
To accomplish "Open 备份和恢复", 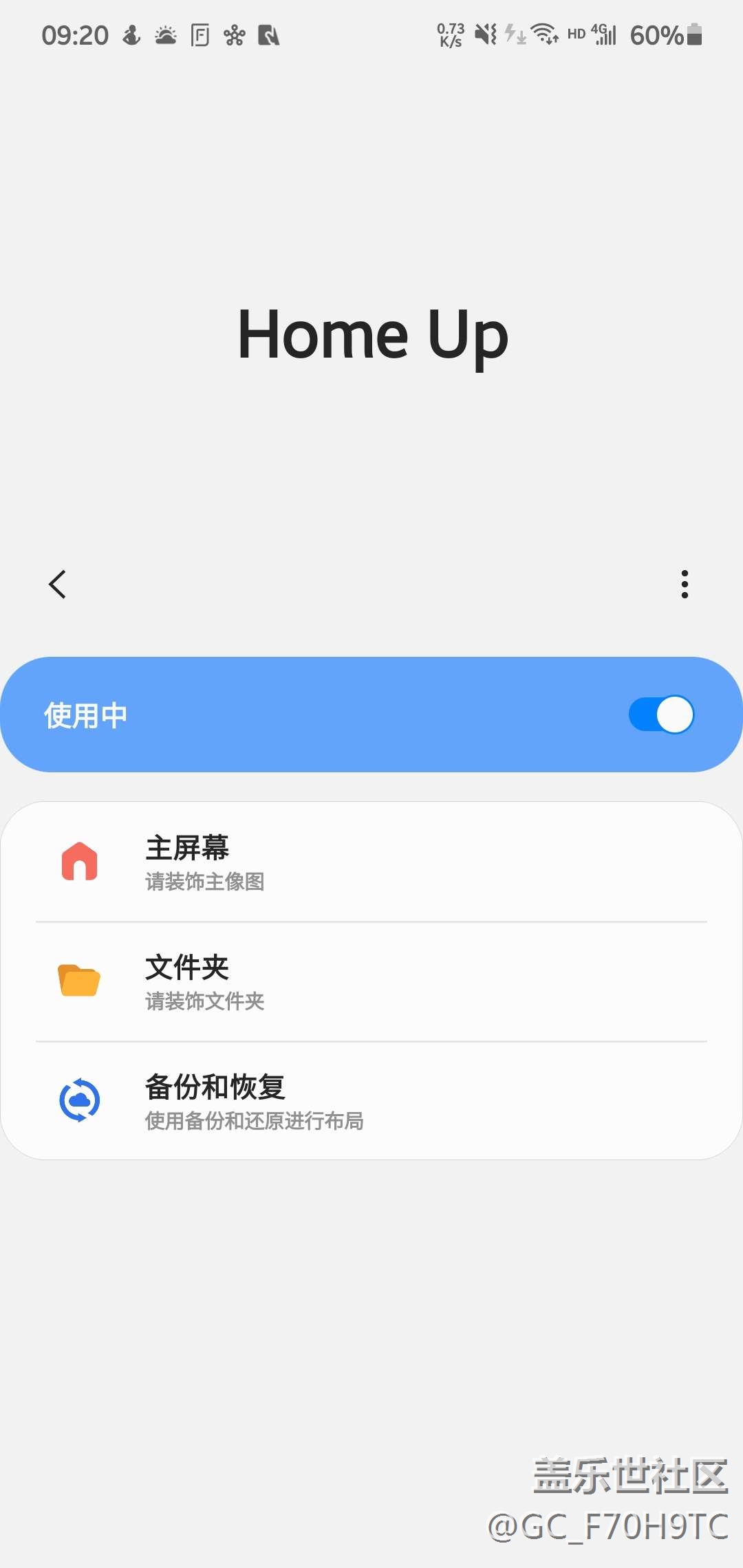I will click(371, 1101).
